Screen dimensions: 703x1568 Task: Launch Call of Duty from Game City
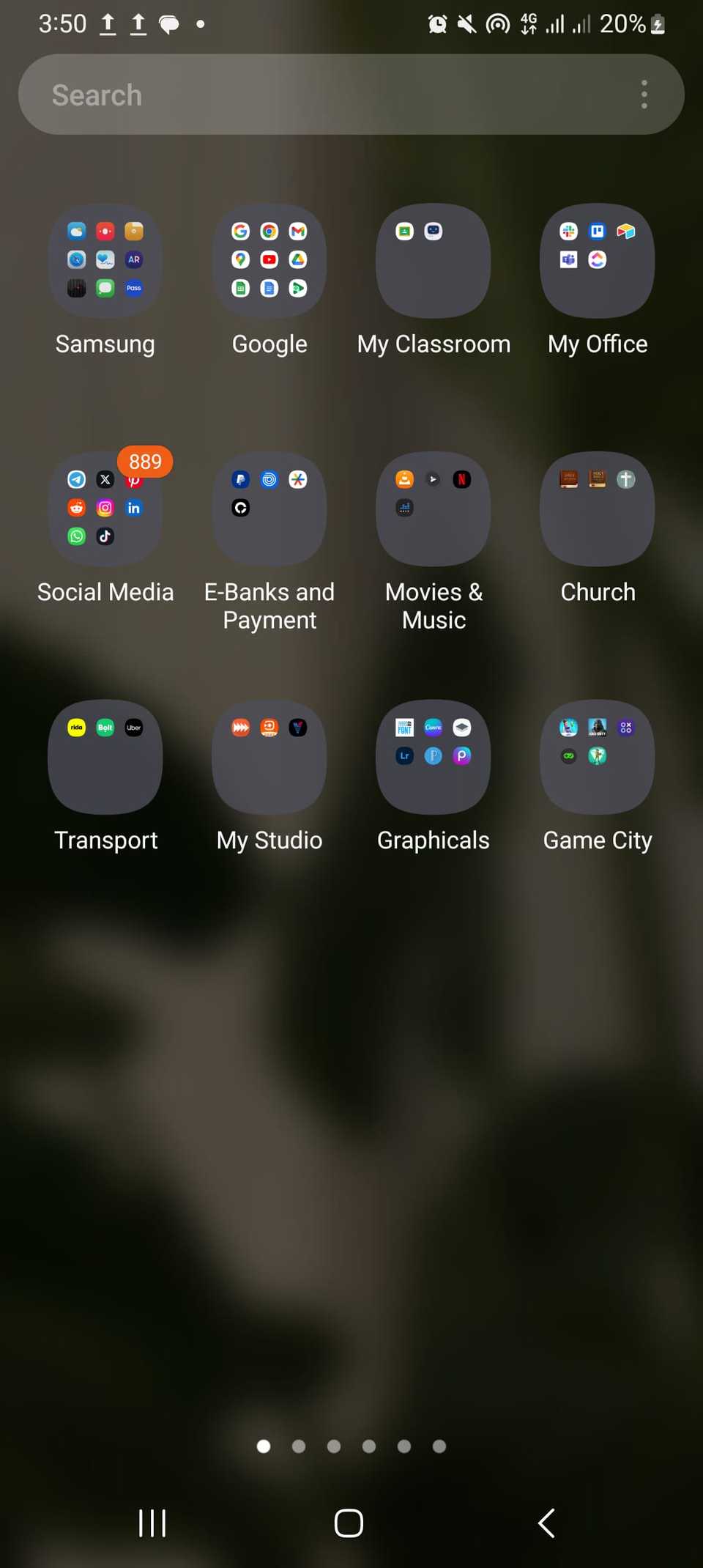[598, 727]
